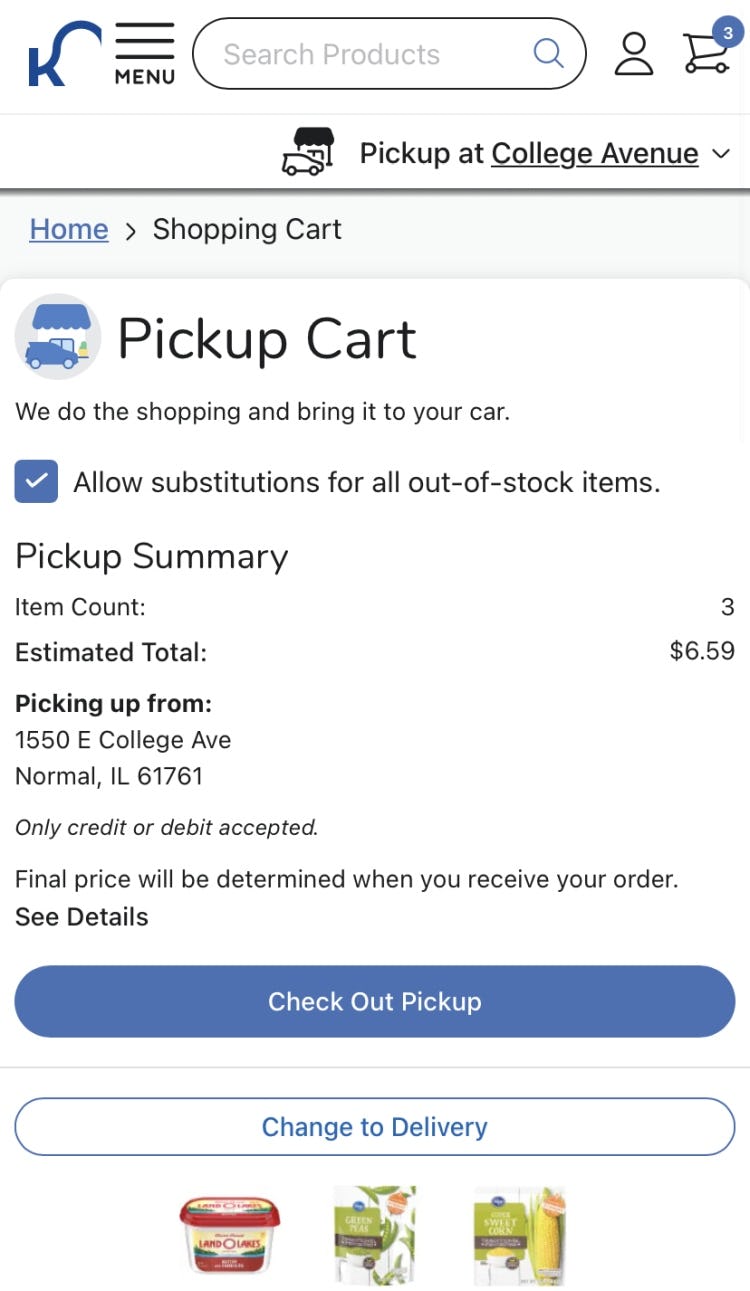Open See Details for final price
The width and height of the screenshot is (750, 1291).
(81, 917)
